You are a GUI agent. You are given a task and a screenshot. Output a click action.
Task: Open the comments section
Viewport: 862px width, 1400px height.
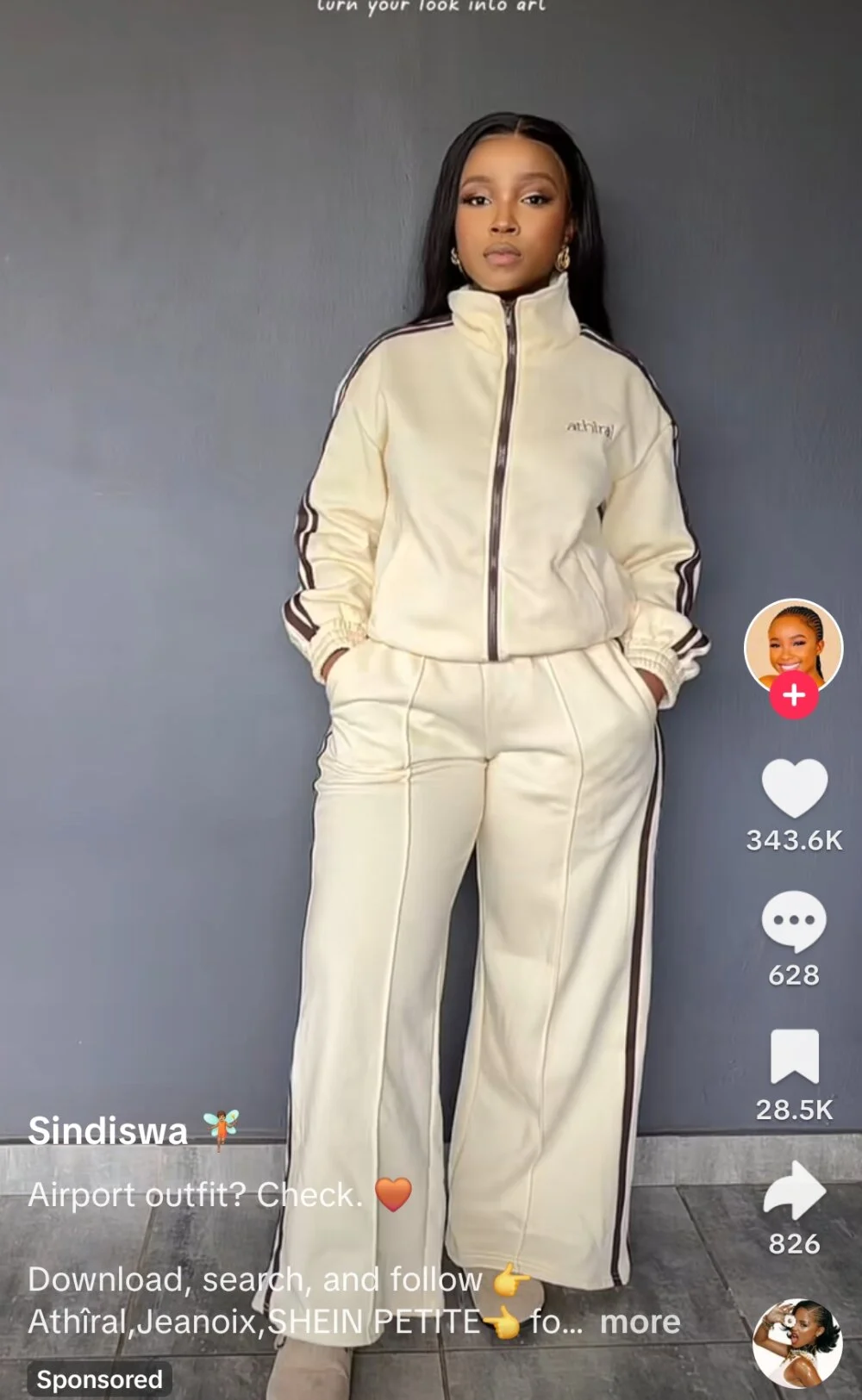[x=794, y=922]
